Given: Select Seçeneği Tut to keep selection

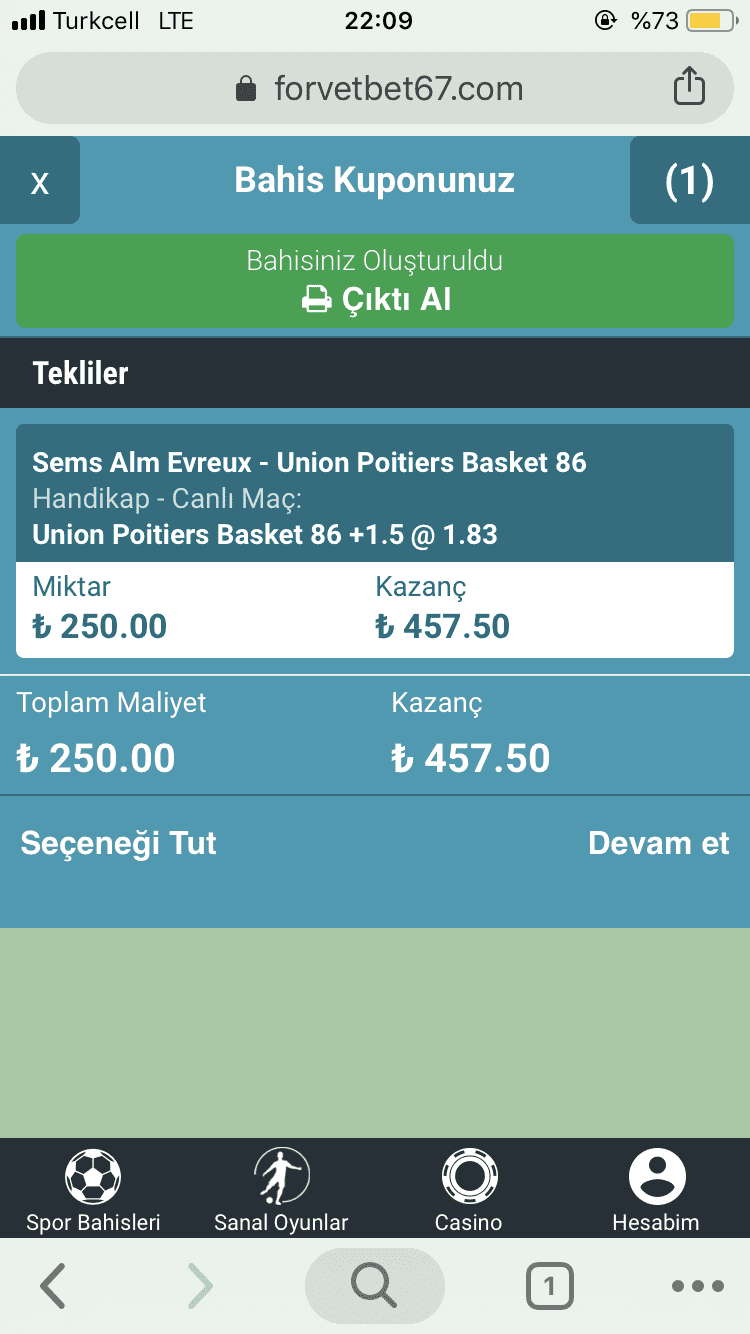Looking at the screenshot, I should point(119,843).
